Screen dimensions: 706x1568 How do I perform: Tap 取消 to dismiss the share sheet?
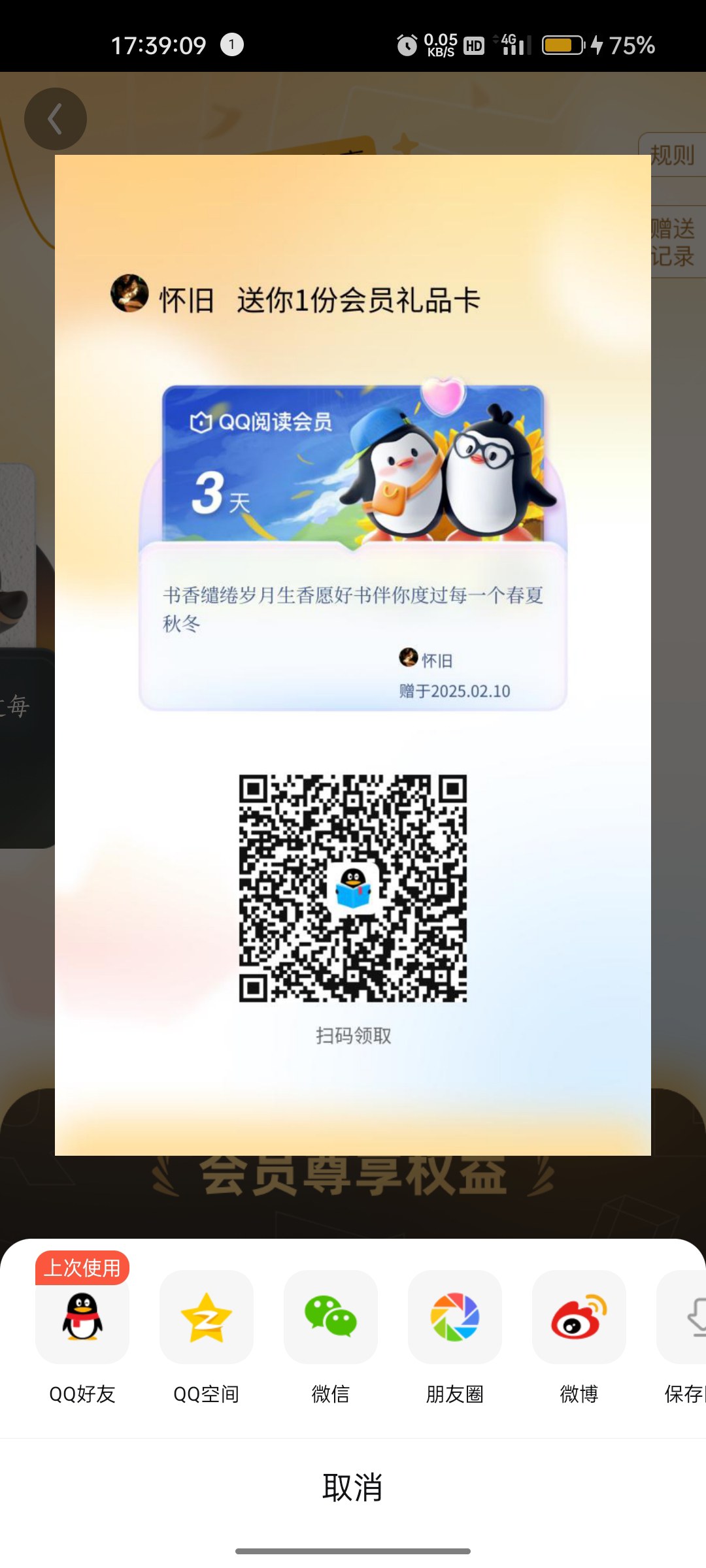coord(353,1488)
